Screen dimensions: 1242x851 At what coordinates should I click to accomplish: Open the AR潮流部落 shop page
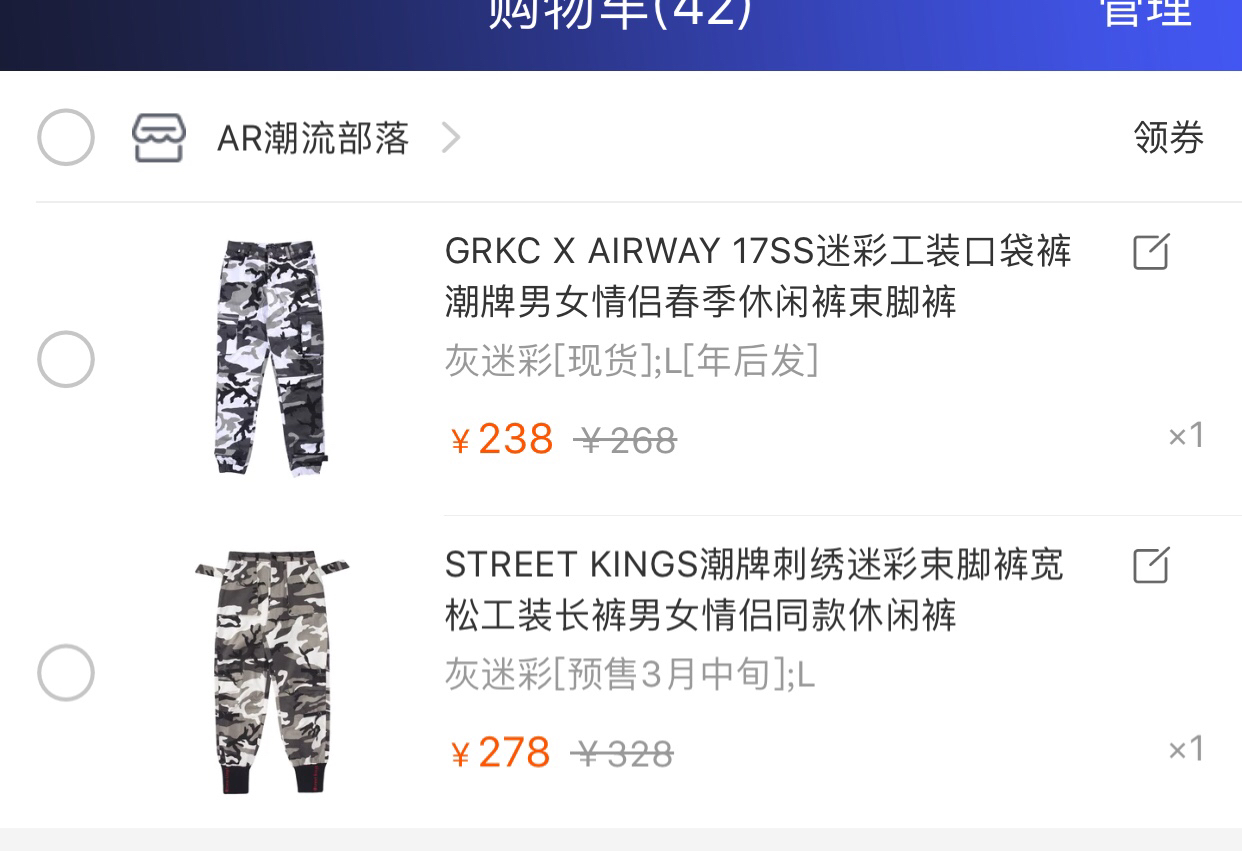(x=313, y=138)
